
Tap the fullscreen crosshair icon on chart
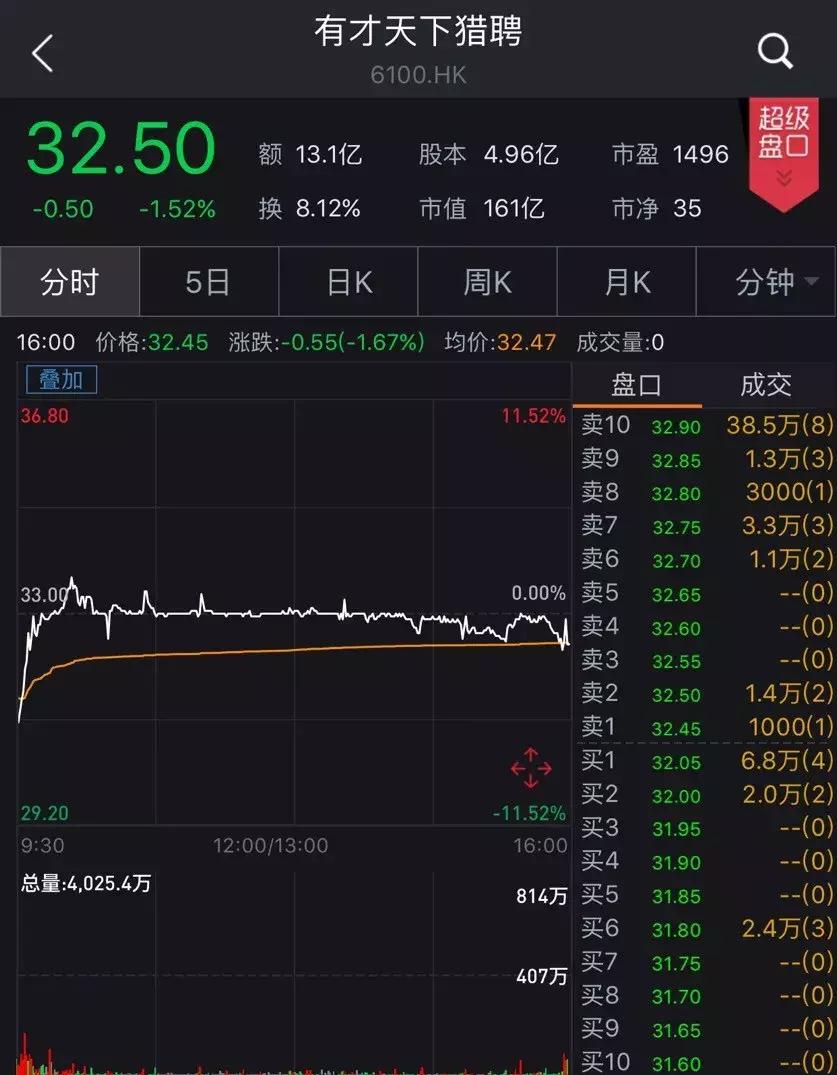pos(530,768)
